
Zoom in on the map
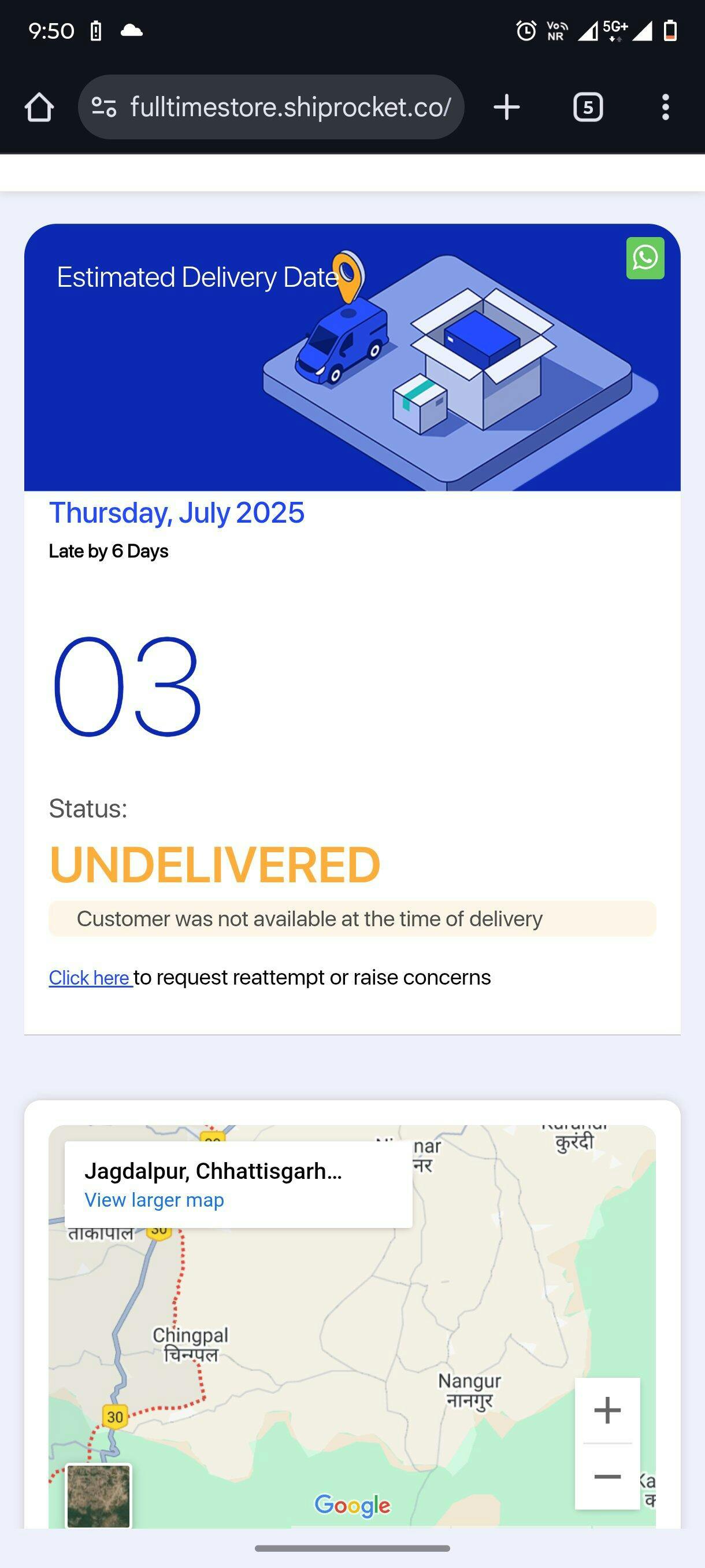click(x=607, y=1410)
